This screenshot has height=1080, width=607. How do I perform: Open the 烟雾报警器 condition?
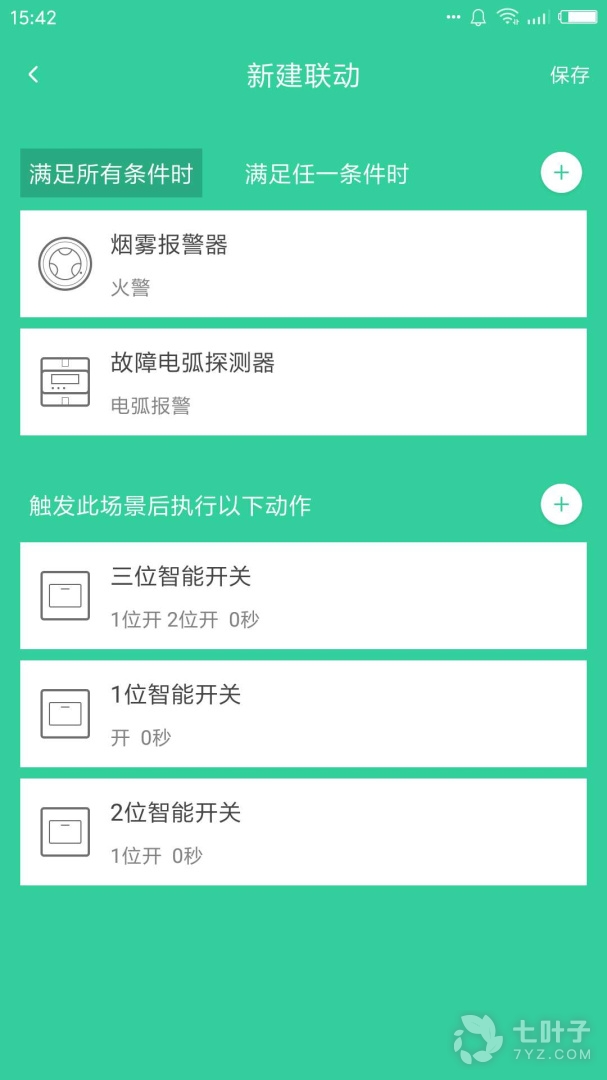pyautogui.click(x=303, y=264)
